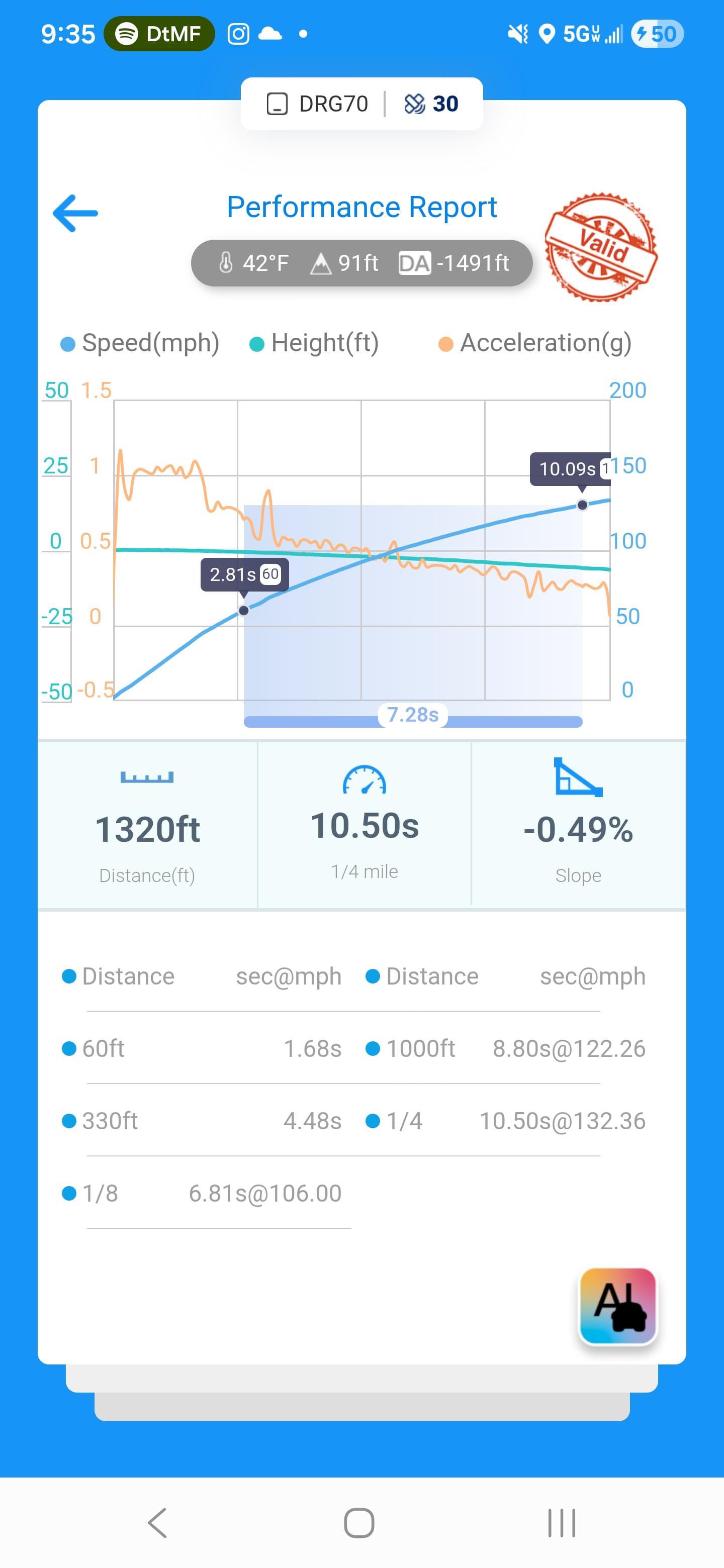
Task: Tap the distance ruler icon above 1320ft
Action: point(146,778)
